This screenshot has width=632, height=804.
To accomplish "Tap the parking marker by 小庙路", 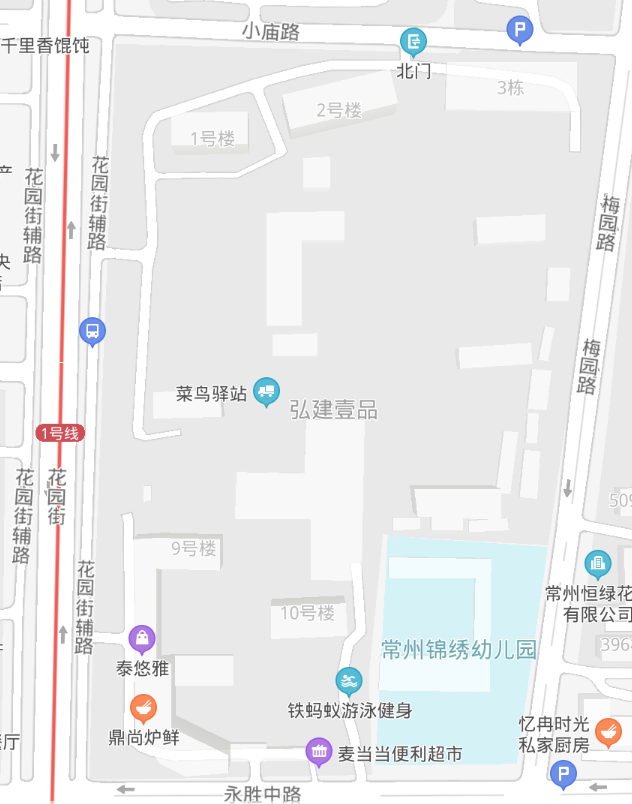I will coord(519,31).
